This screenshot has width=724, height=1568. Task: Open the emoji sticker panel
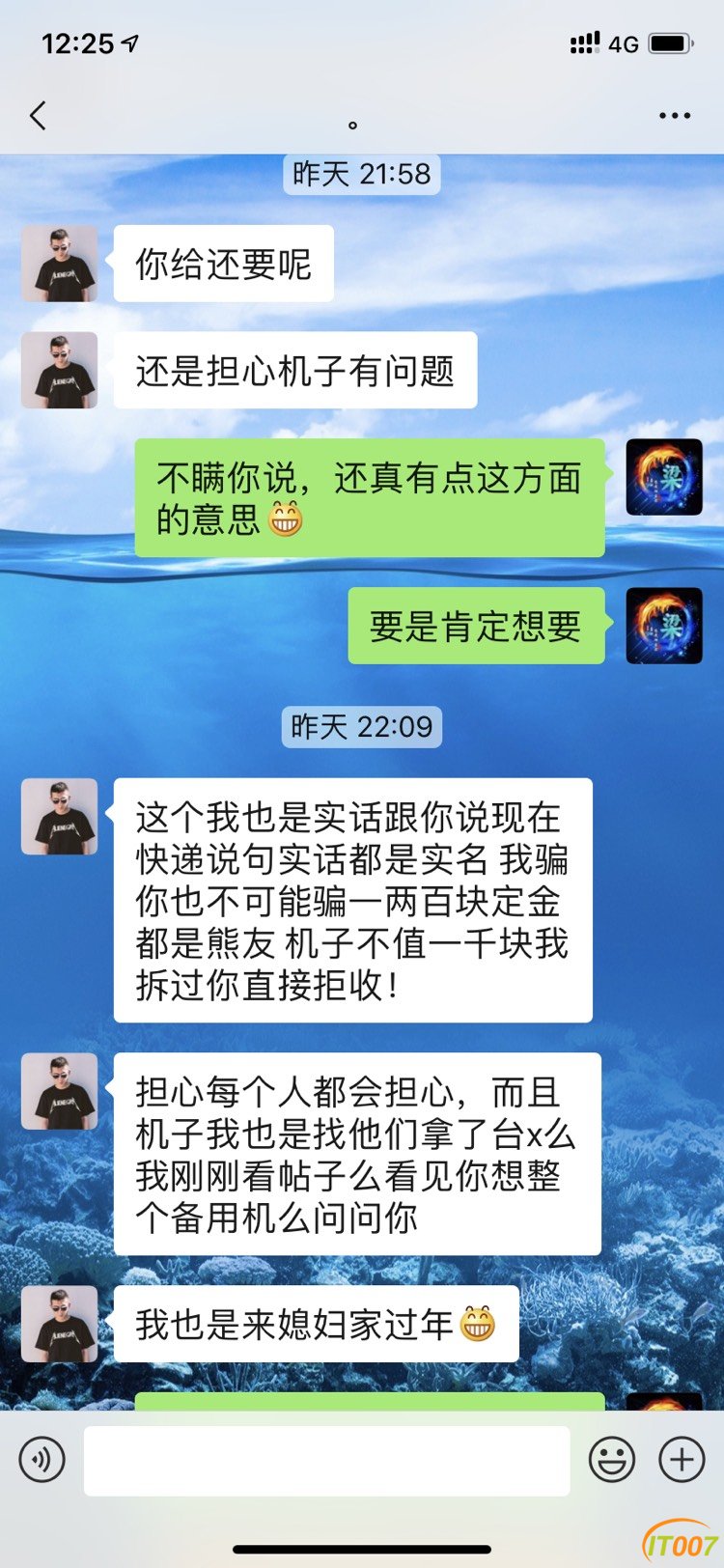click(x=612, y=1459)
